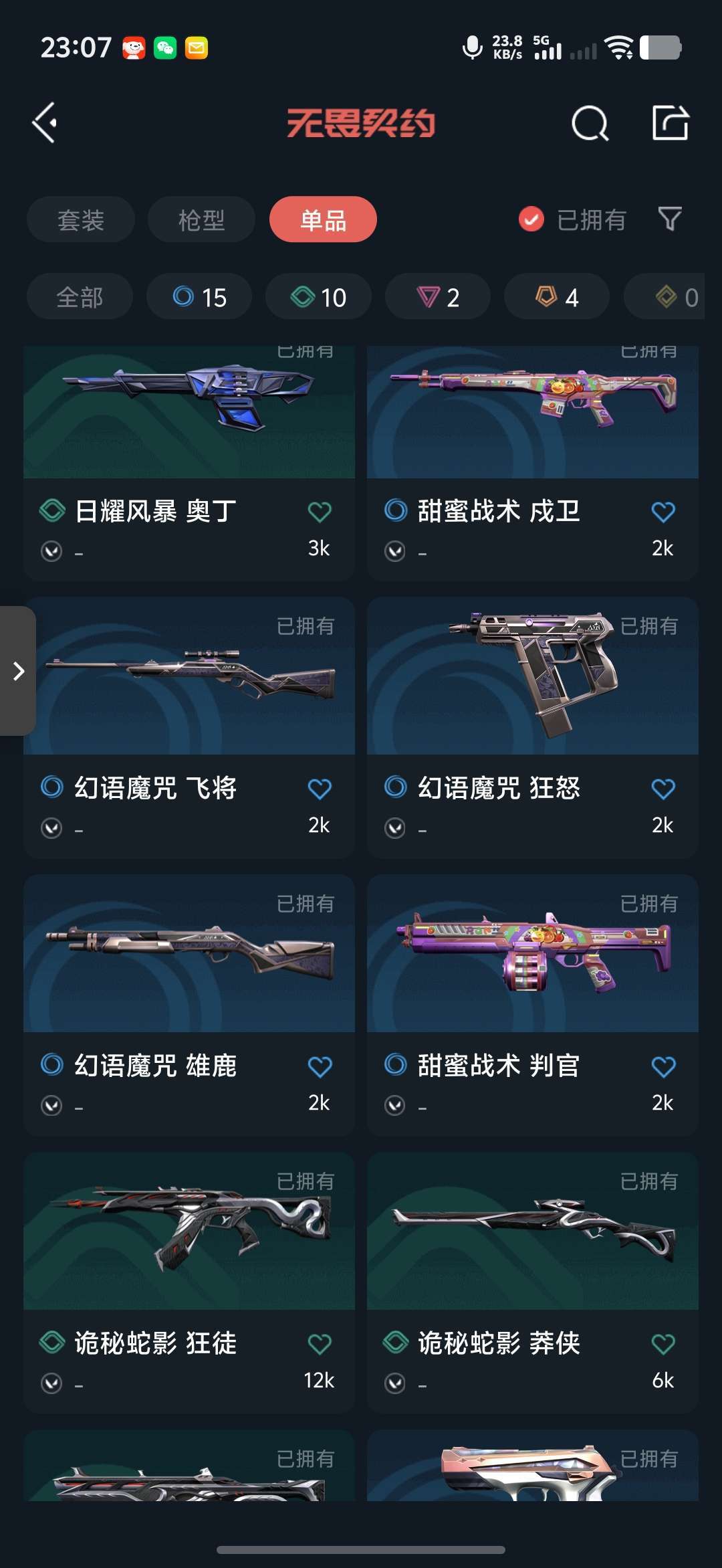Go back using the top-left arrow
This screenshot has width=722, height=1568.
45,122
